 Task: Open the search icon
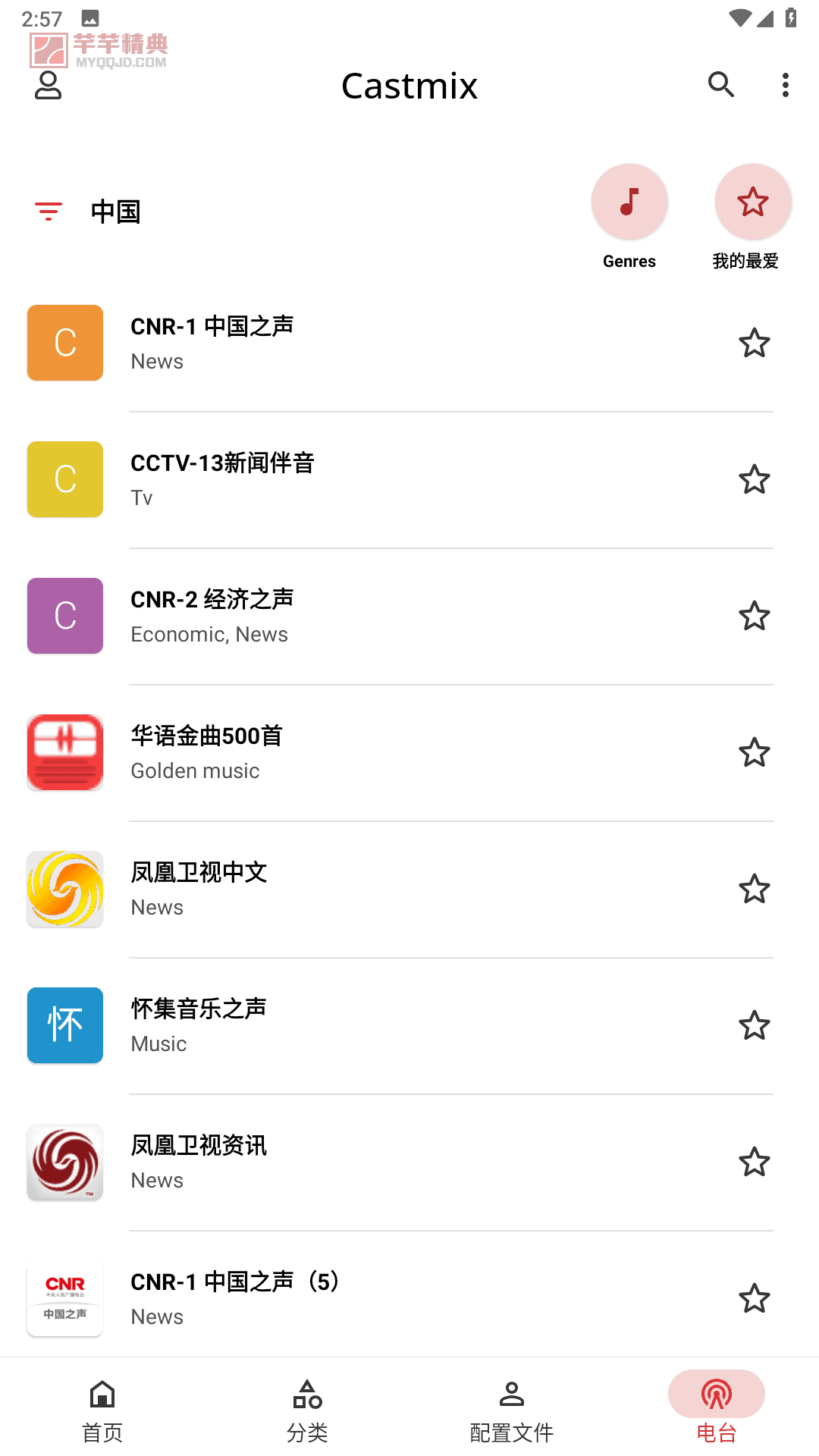[x=720, y=84]
